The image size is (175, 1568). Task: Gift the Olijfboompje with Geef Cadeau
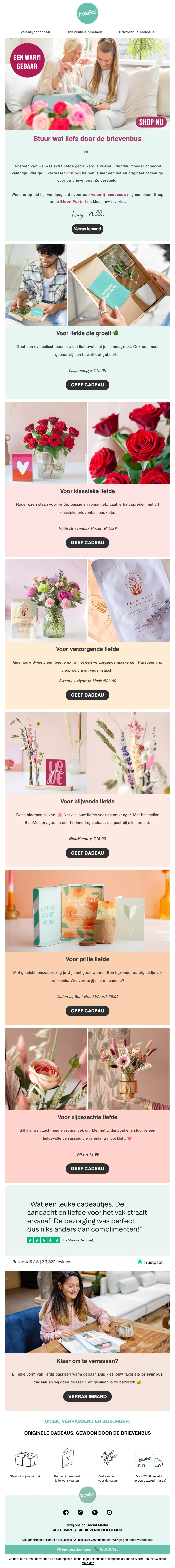(87, 385)
